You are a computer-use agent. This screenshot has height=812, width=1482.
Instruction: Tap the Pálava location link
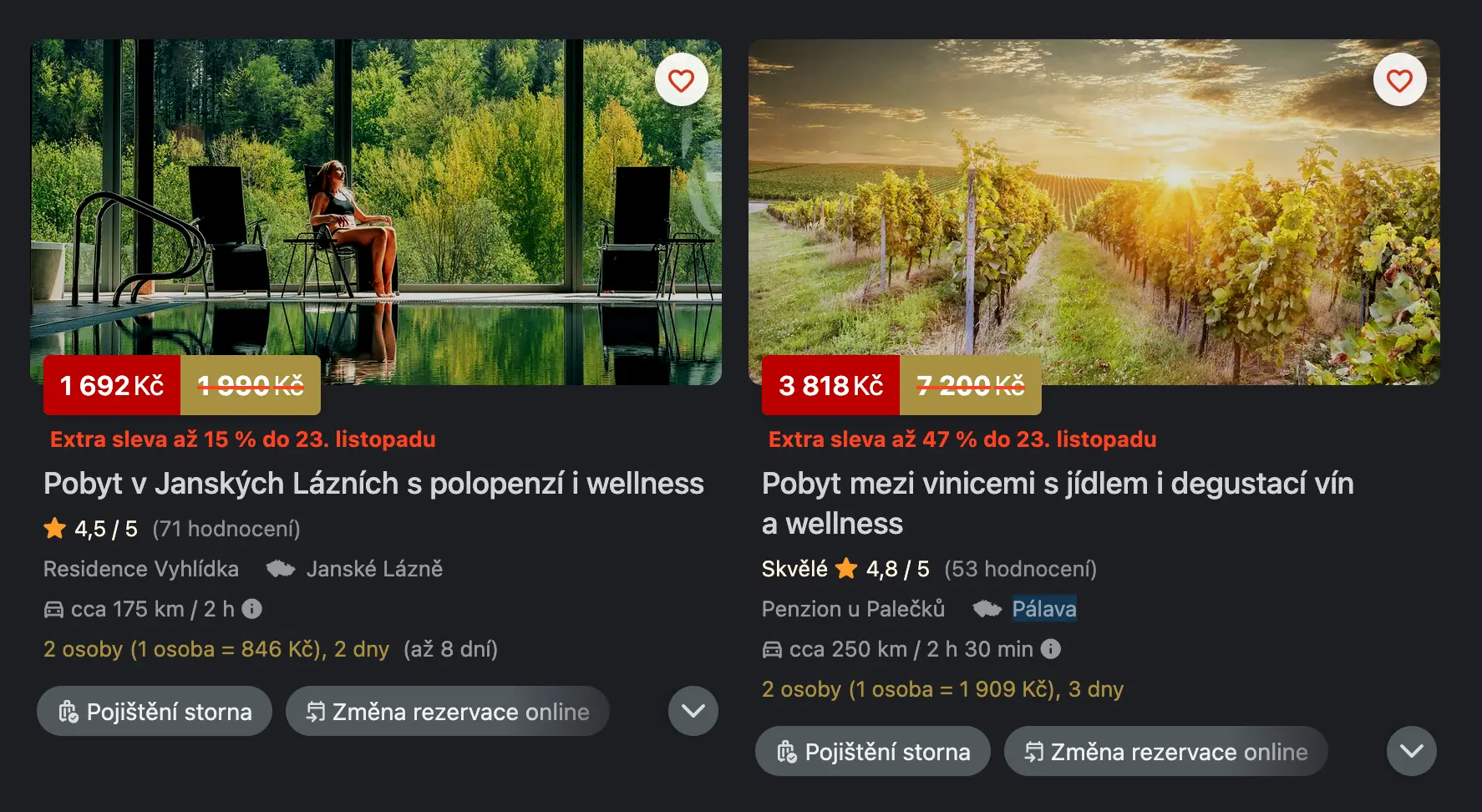[x=1043, y=609]
